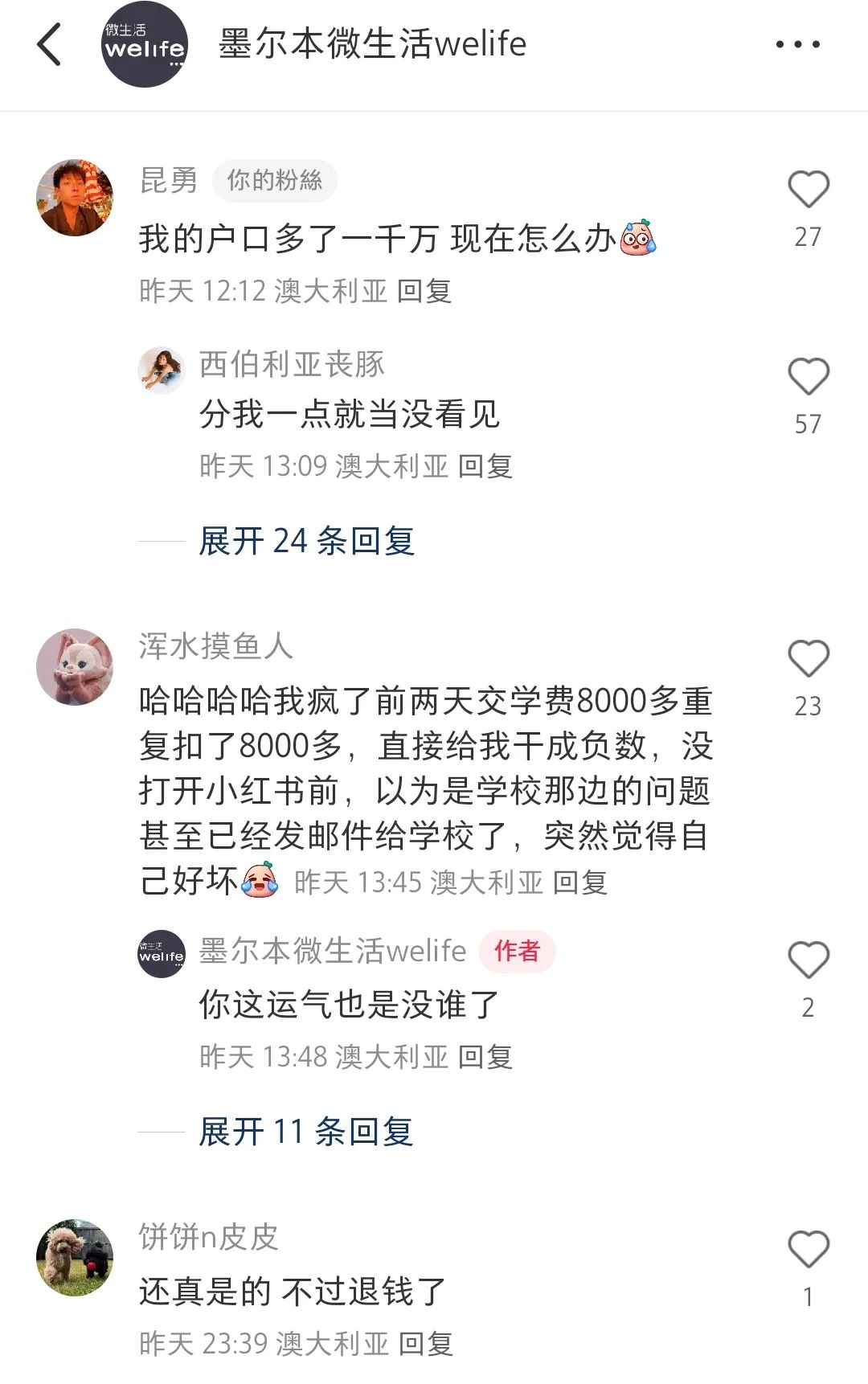Image resolution: width=868 pixels, height=1384 pixels.
Task: Reply to 昆勇's comment
Action: pos(424,291)
